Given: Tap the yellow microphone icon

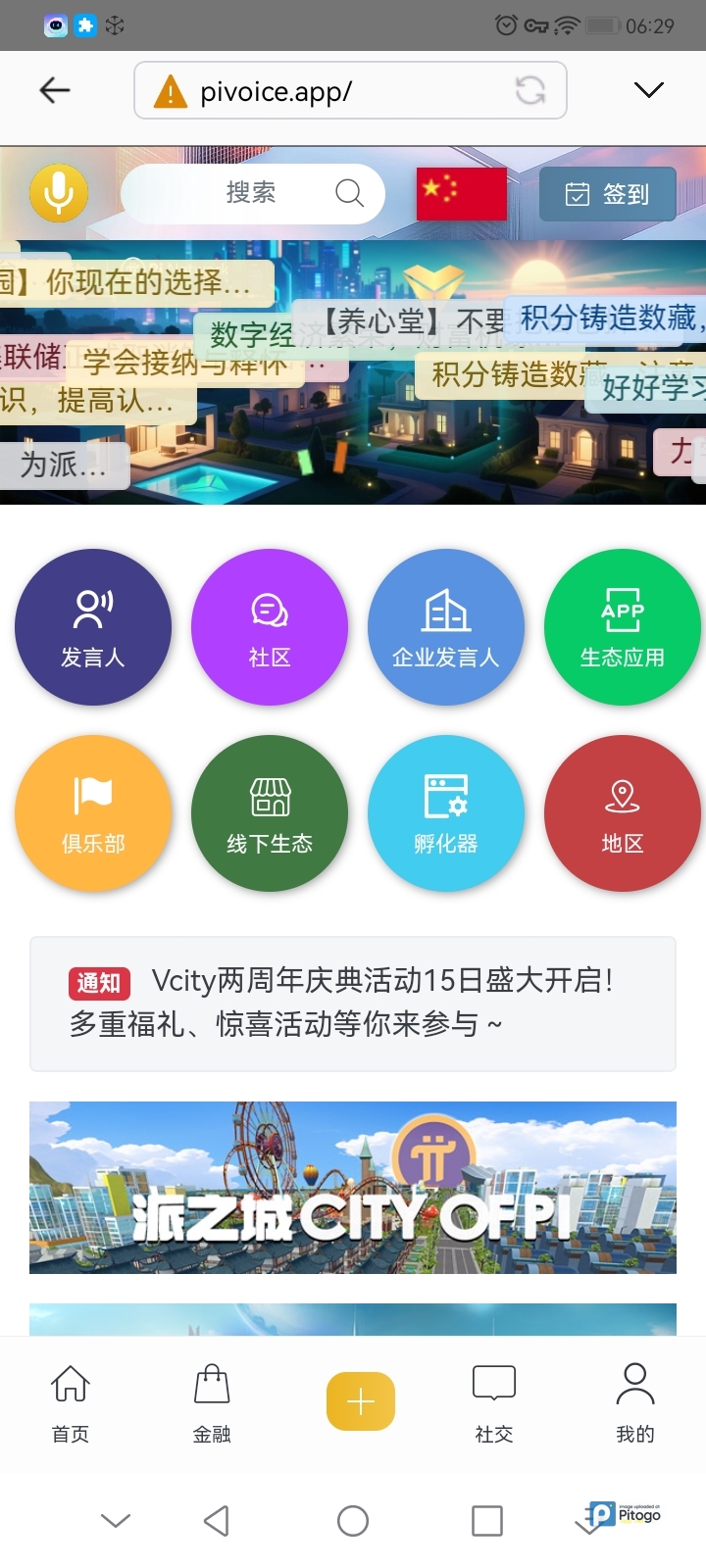Looking at the screenshot, I should [x=59, y=193].
